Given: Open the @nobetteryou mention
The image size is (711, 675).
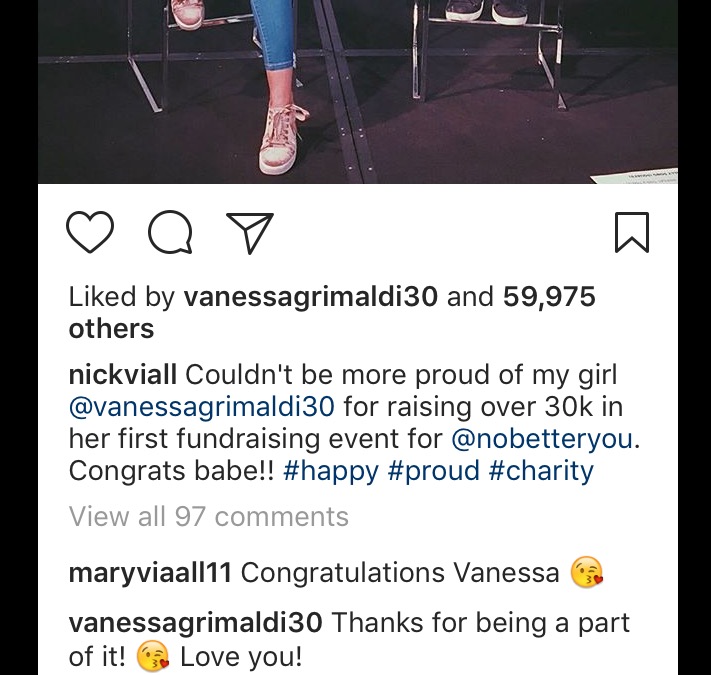Looking at the screenshot, I should (x=546, y=438).
